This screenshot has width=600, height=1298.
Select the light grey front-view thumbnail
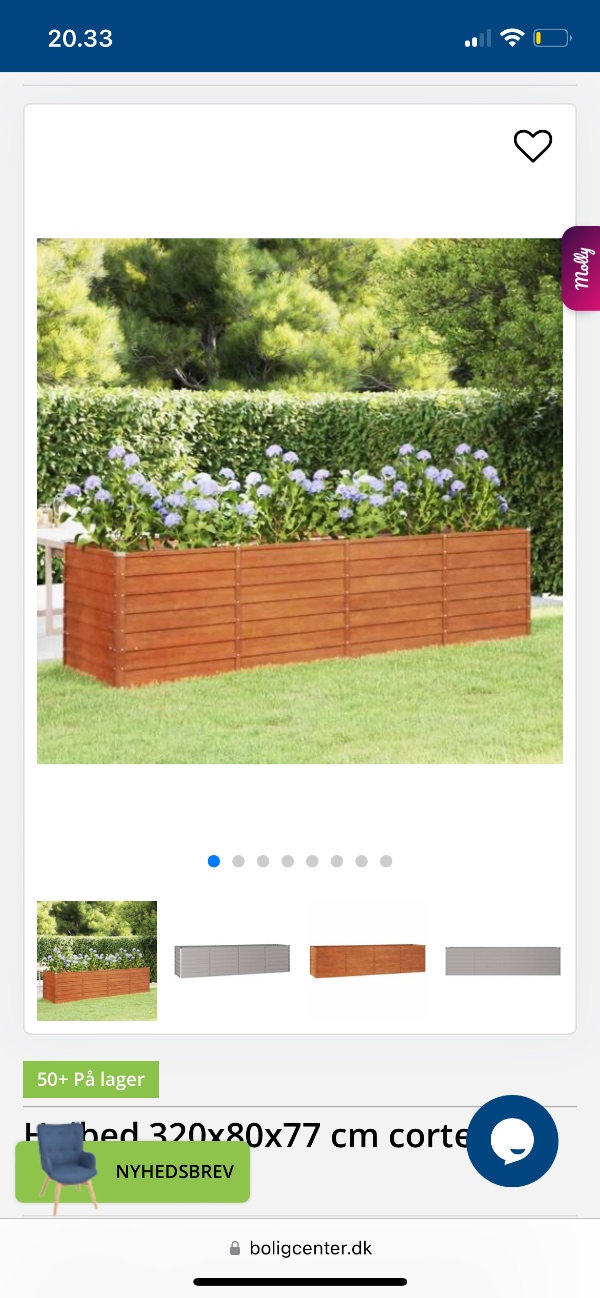click(x=502, y=960)
